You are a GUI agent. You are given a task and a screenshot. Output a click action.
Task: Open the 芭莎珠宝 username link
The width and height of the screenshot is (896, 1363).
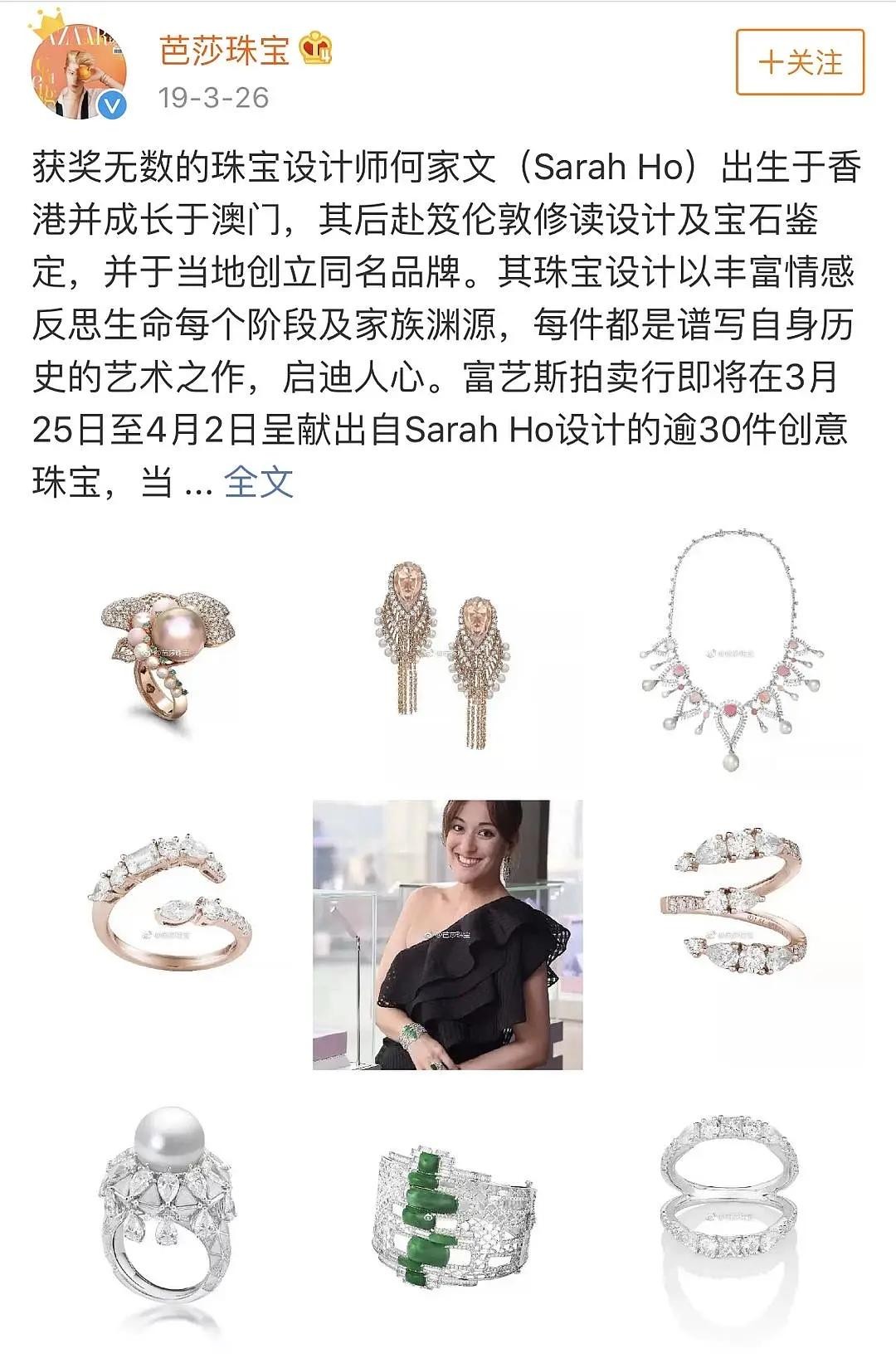(x=224, y=50)
